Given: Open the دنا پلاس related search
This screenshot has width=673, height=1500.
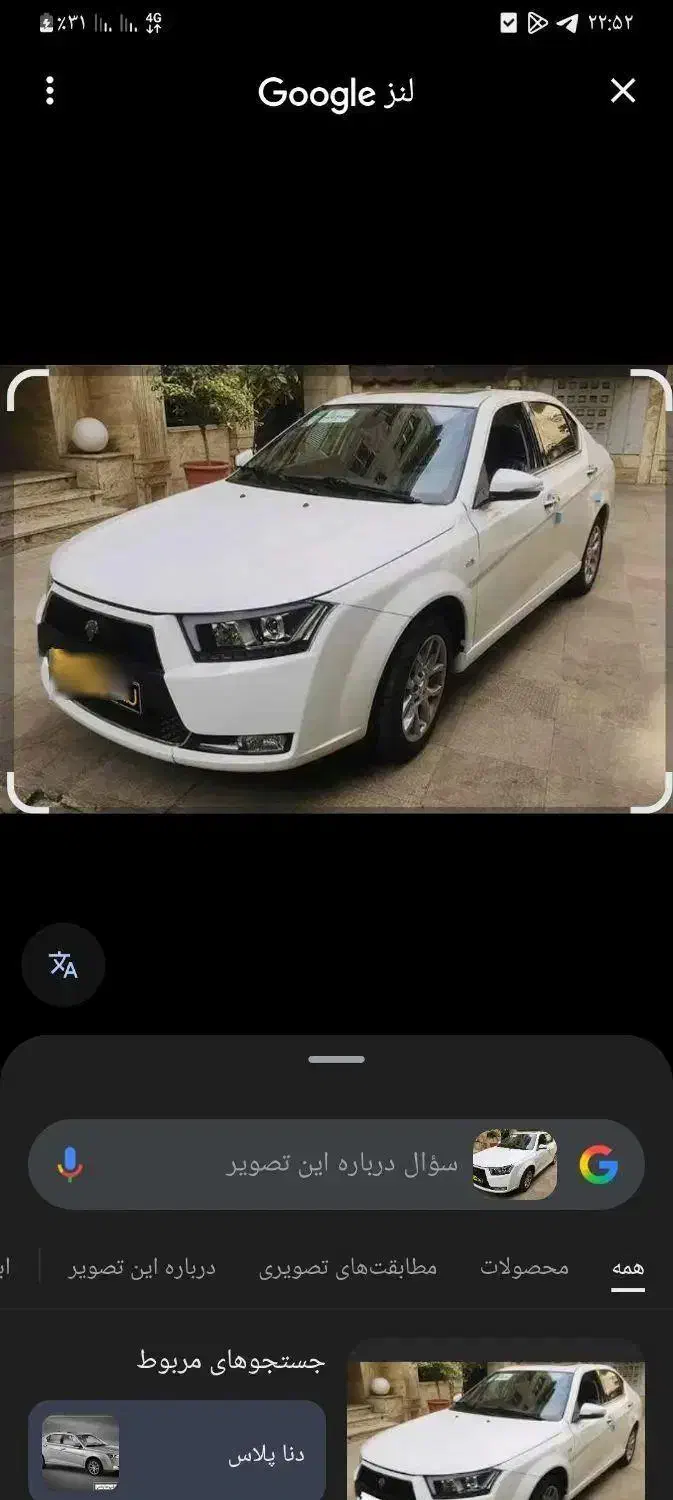Looking at the screenshot, I should coord(177,1454).
